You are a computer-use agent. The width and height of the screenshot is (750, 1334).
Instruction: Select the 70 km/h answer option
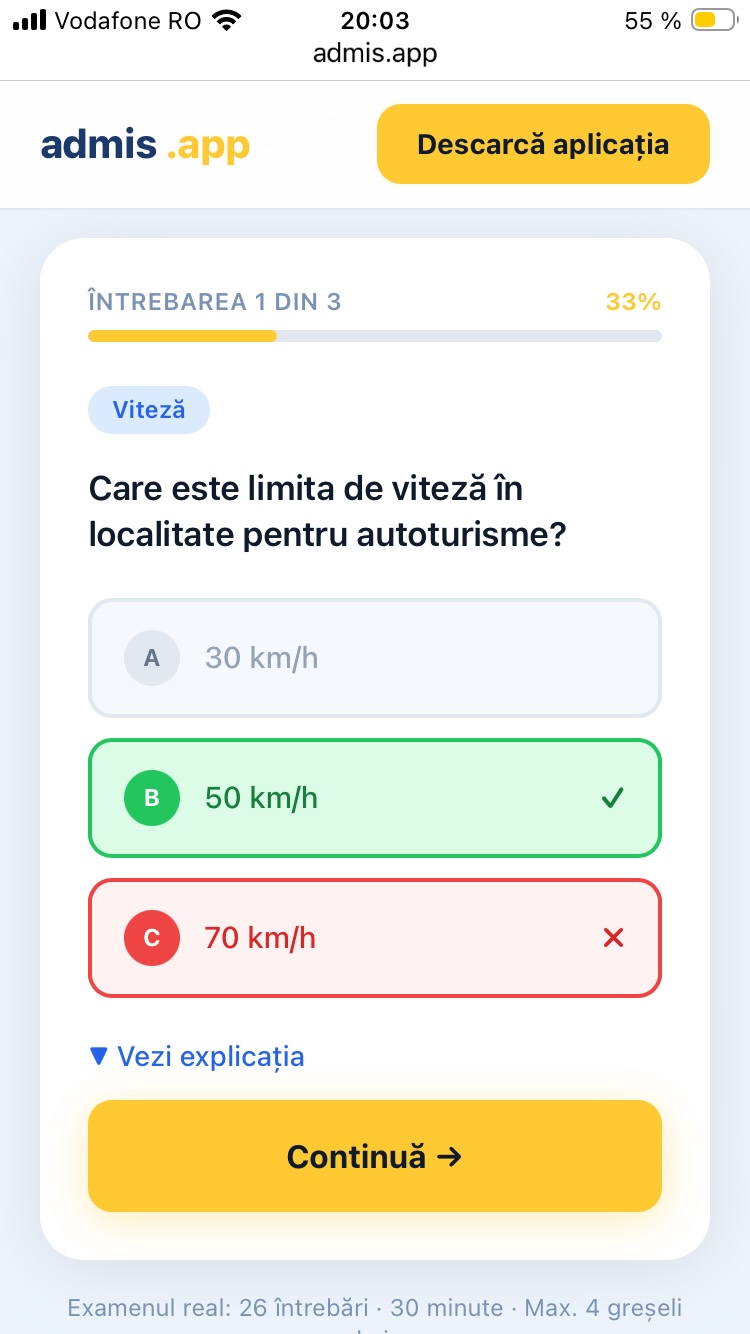(375, 938)
